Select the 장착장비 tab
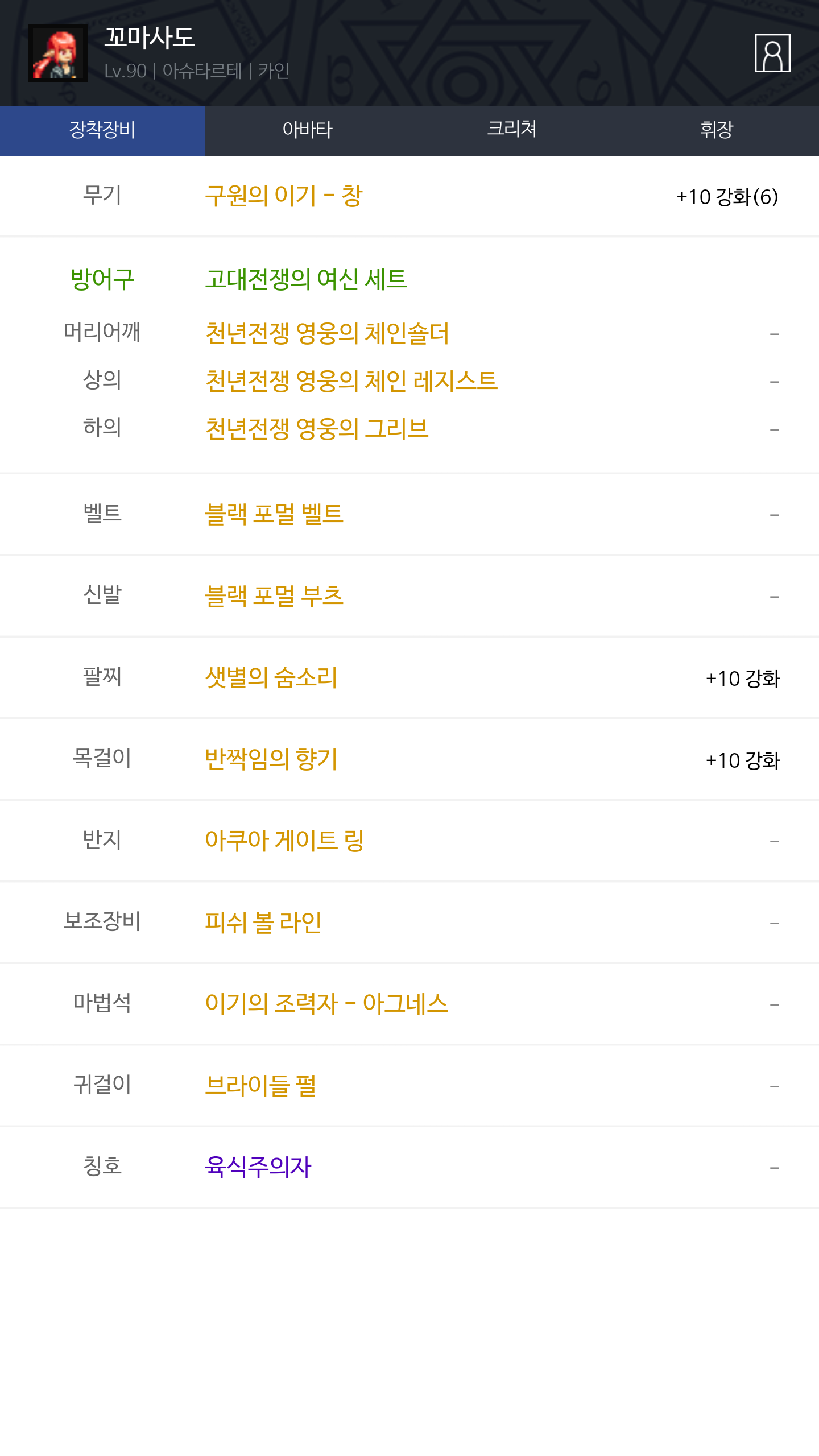Screen dimensions: 819x1456 tap(102, 130)
